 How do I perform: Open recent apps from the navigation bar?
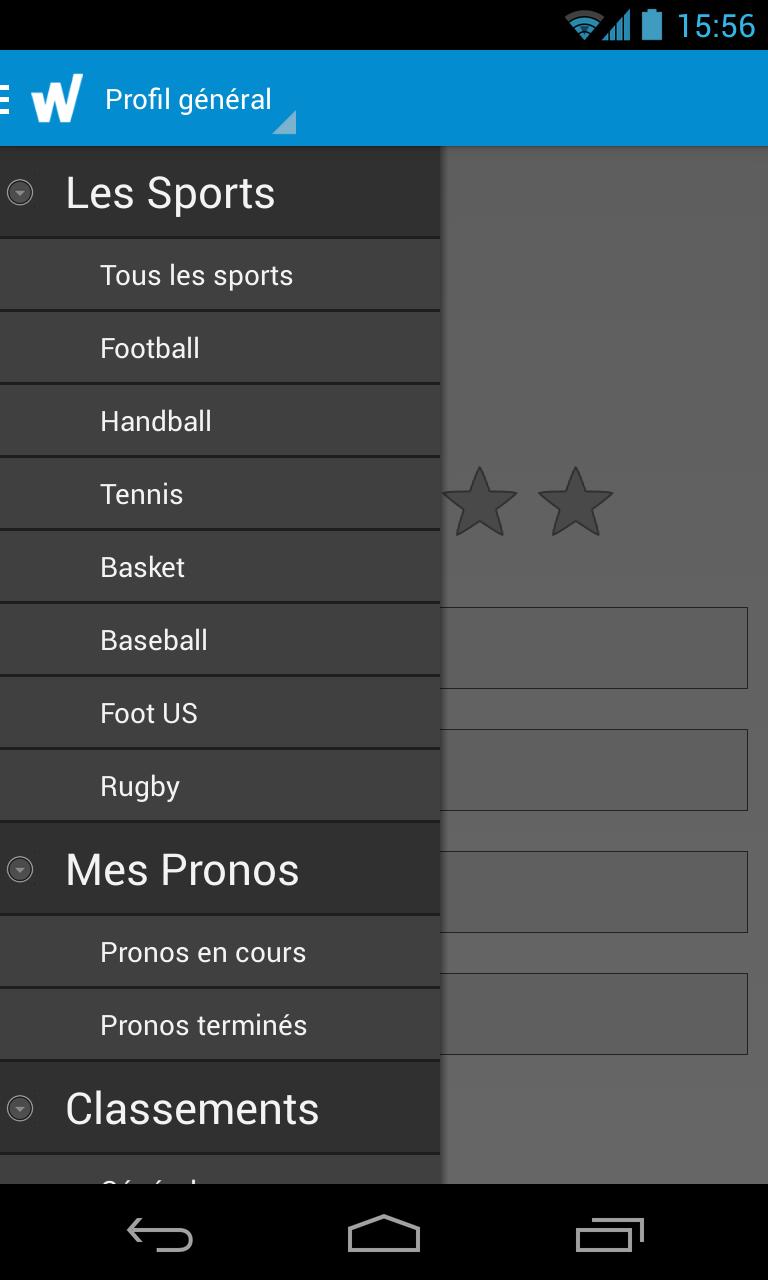click(609, 1234)
